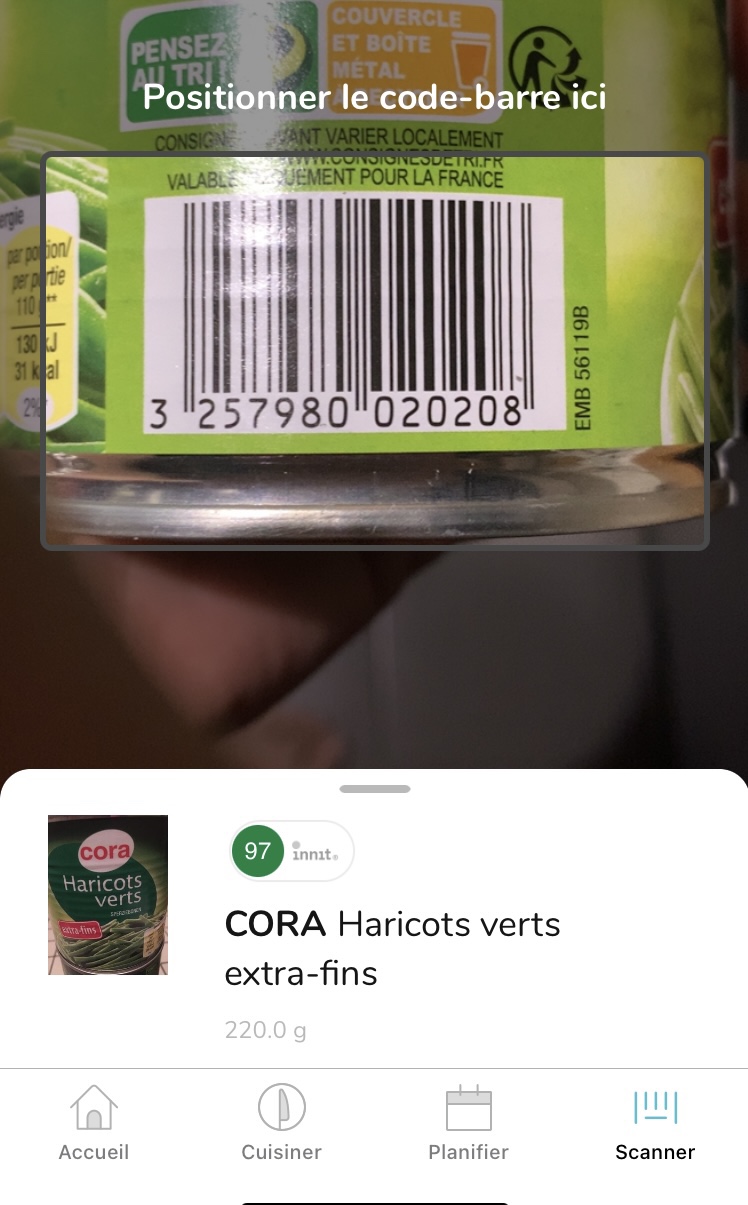Open the Planifier tab
The width and height of the screenshot is (748, 1205).
coord(468,1124)
